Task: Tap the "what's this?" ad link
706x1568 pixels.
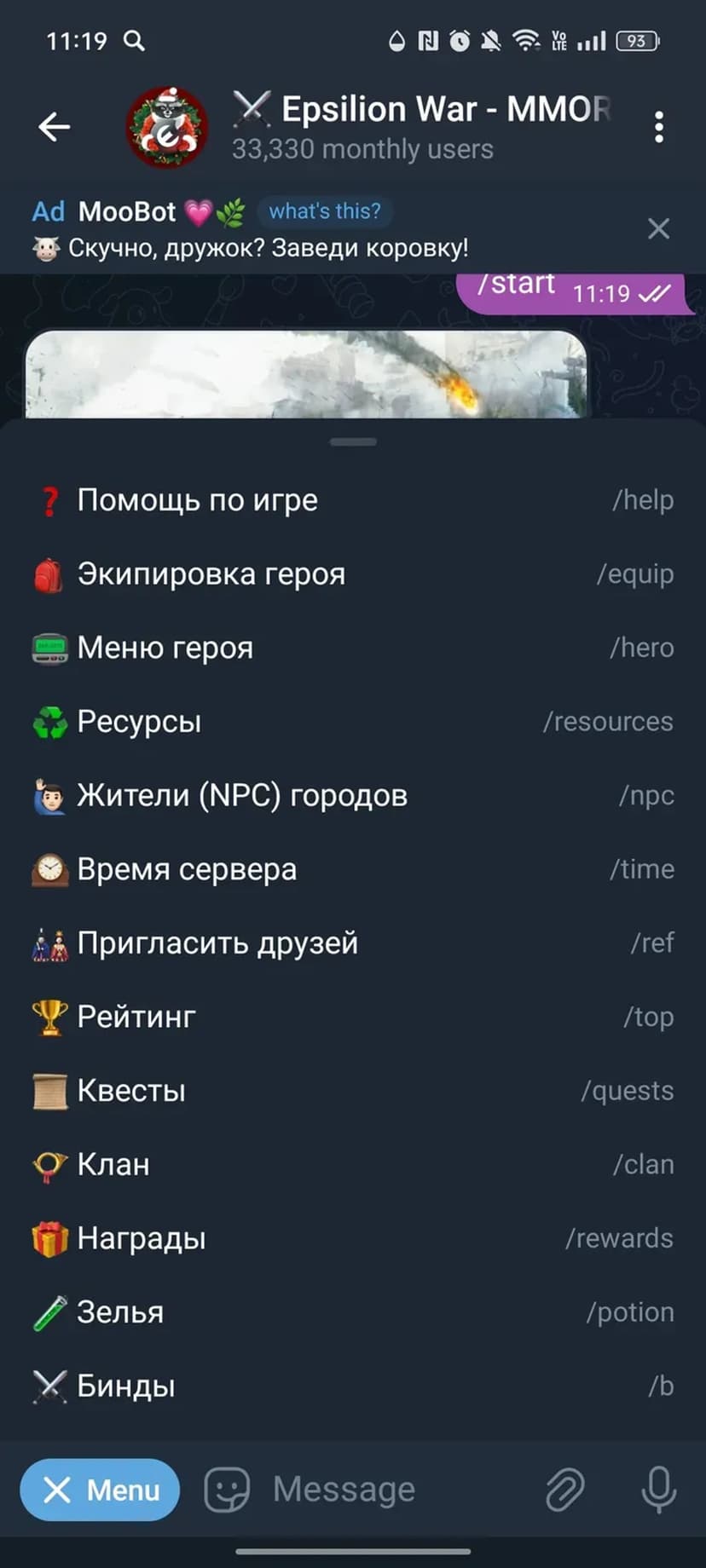Action: (x=325, y=211)
